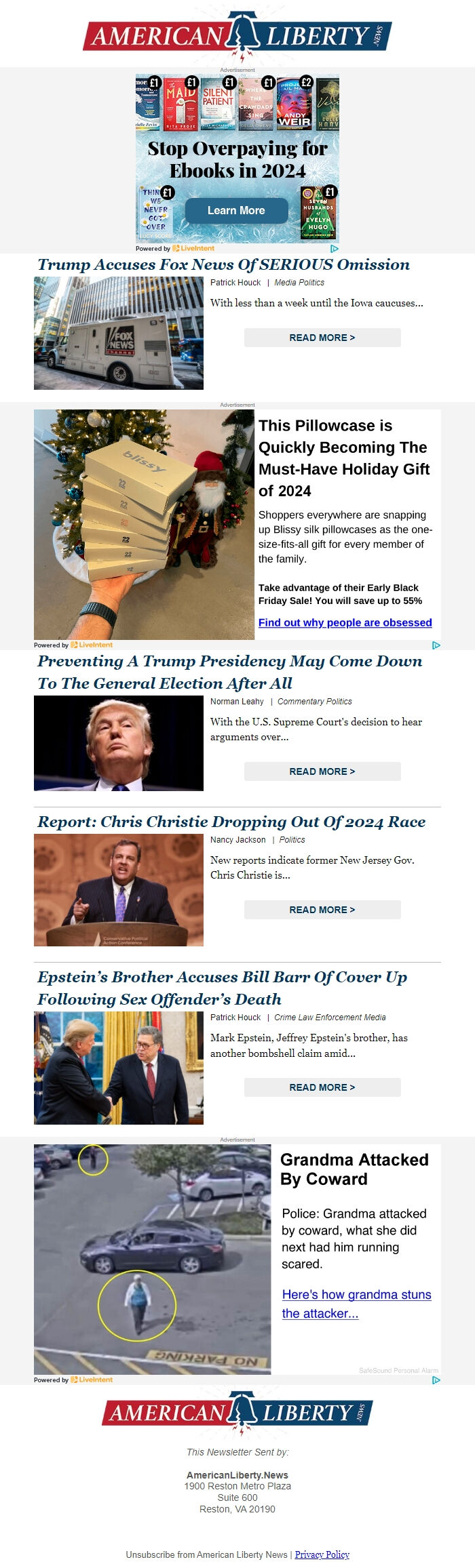Open the Trump portrait article image
This screenshot has height=1568, width=475.
(119, 743)
